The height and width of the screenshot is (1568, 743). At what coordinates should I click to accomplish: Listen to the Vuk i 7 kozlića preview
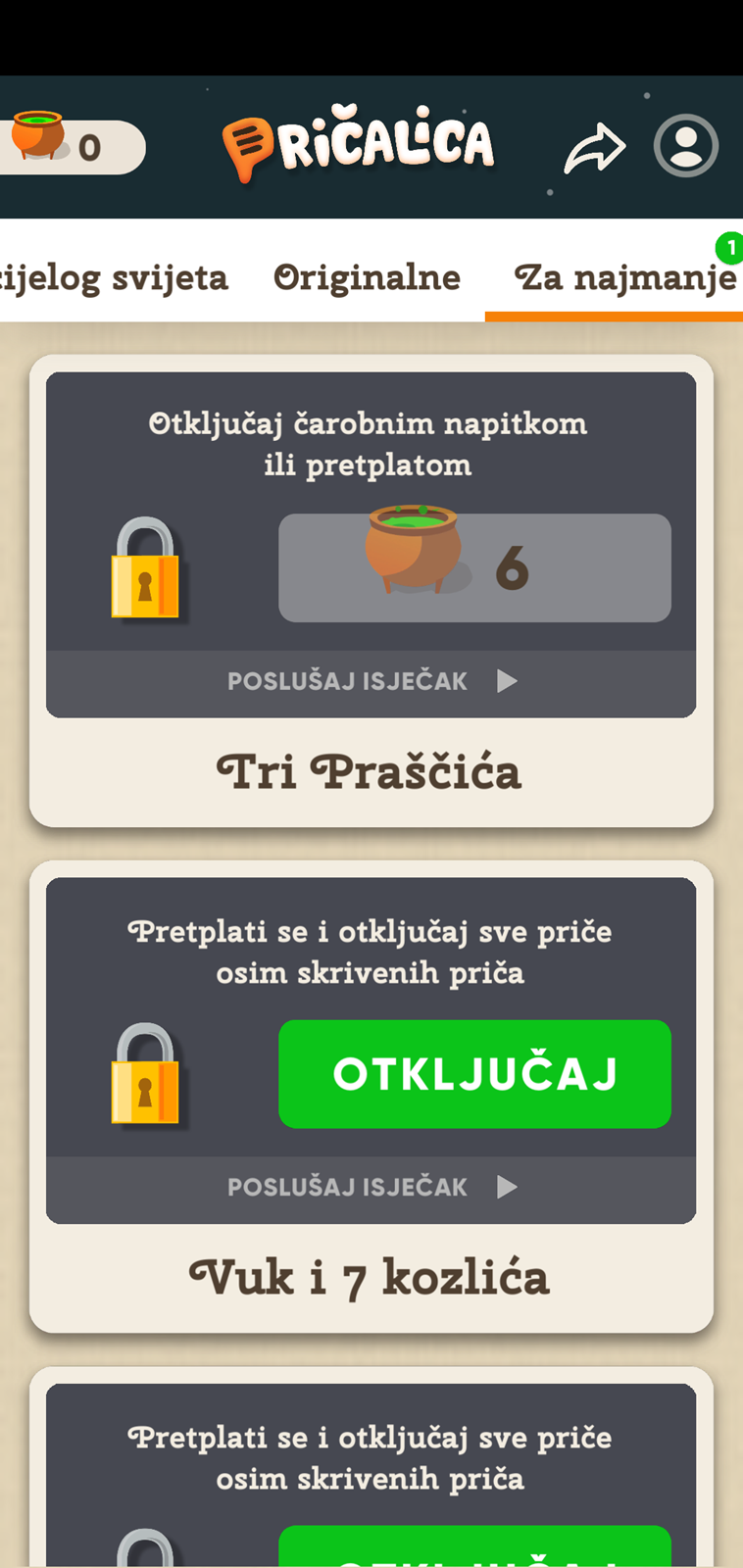point(371,1188)
